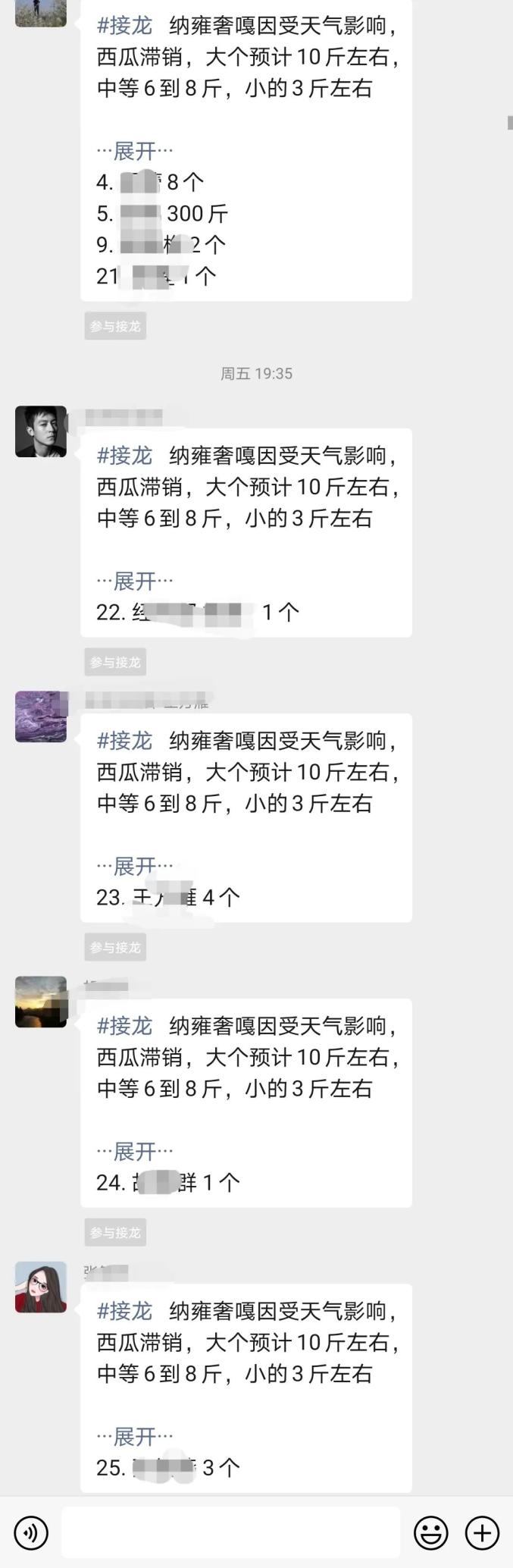Open the cartoon girl avatar's profile

41,1287
